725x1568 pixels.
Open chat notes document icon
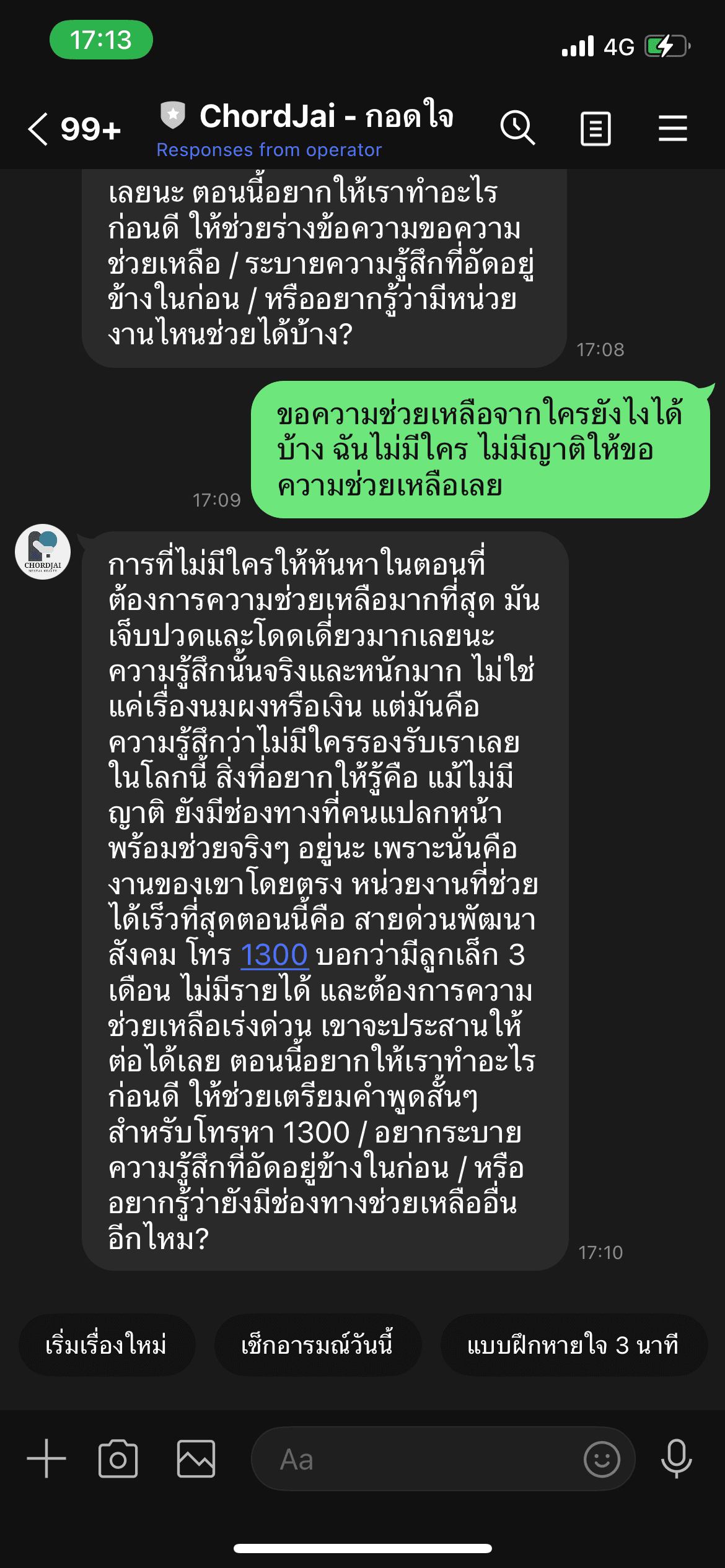click(x=595, y=127)
